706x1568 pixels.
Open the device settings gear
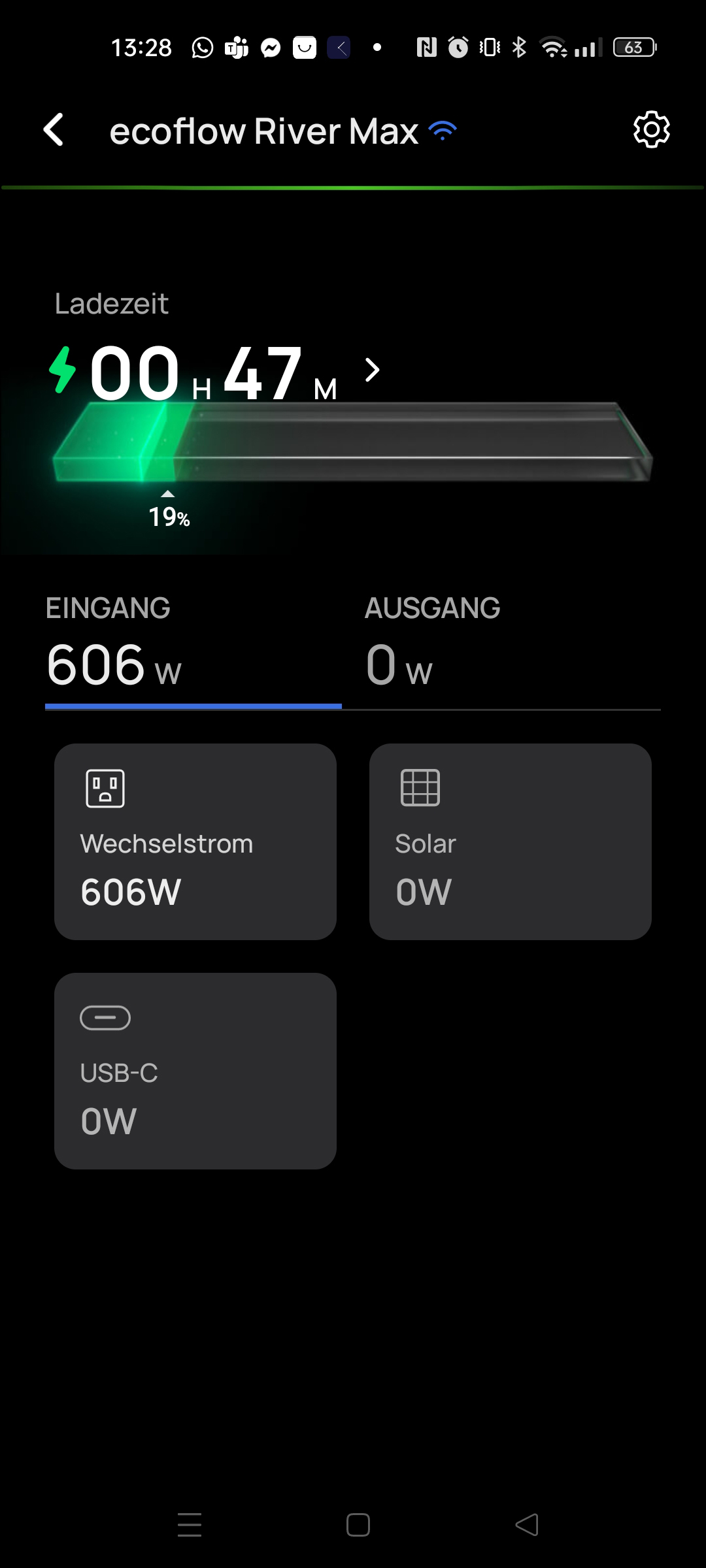(x=651, y=130)
